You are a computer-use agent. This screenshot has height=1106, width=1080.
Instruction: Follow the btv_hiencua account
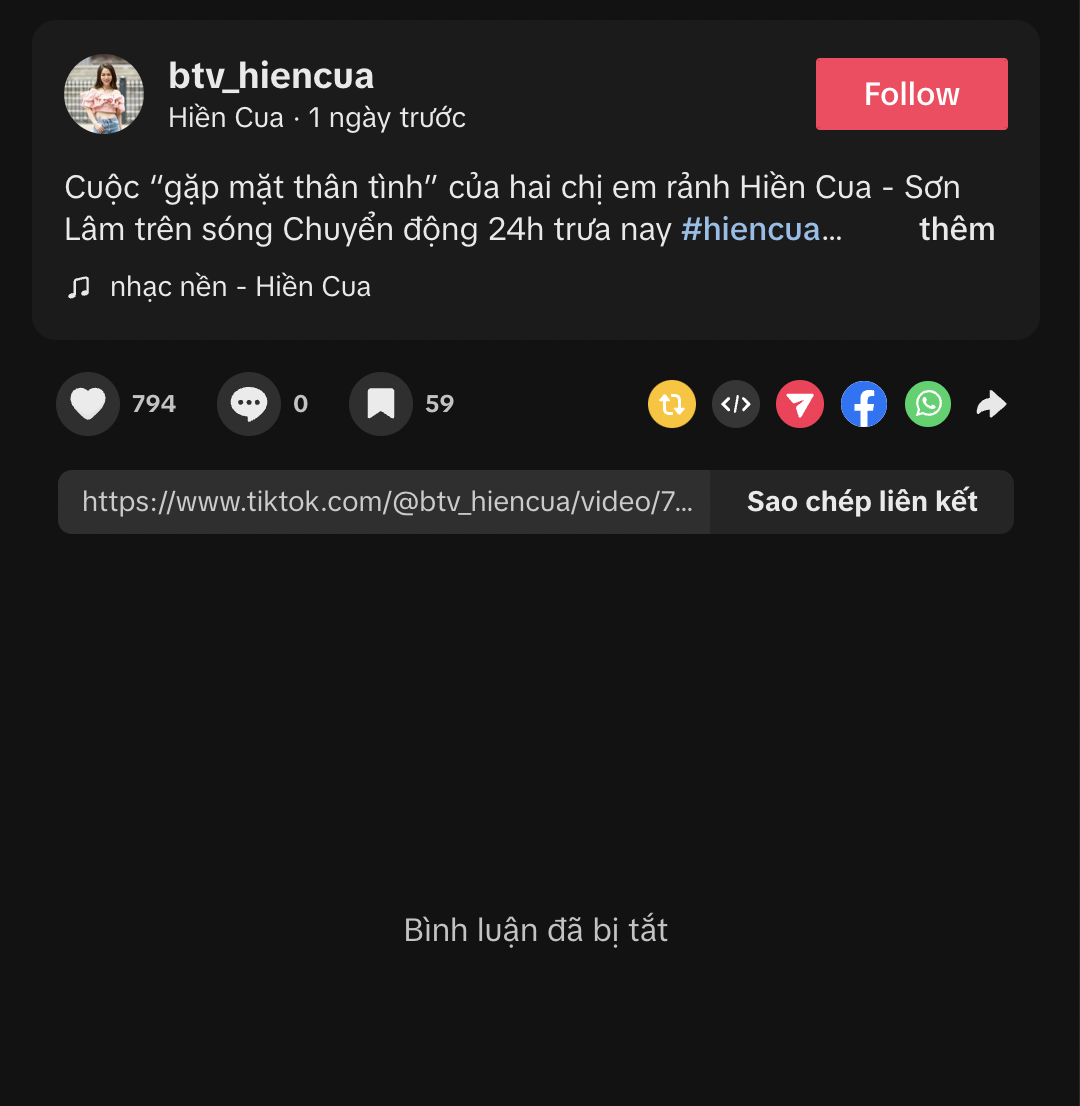tap(911, 94)
